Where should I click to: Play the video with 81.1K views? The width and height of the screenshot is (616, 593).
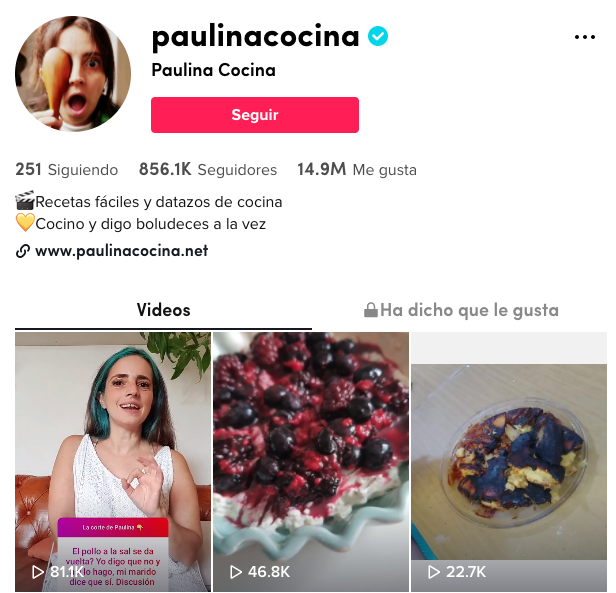[113, 460]
